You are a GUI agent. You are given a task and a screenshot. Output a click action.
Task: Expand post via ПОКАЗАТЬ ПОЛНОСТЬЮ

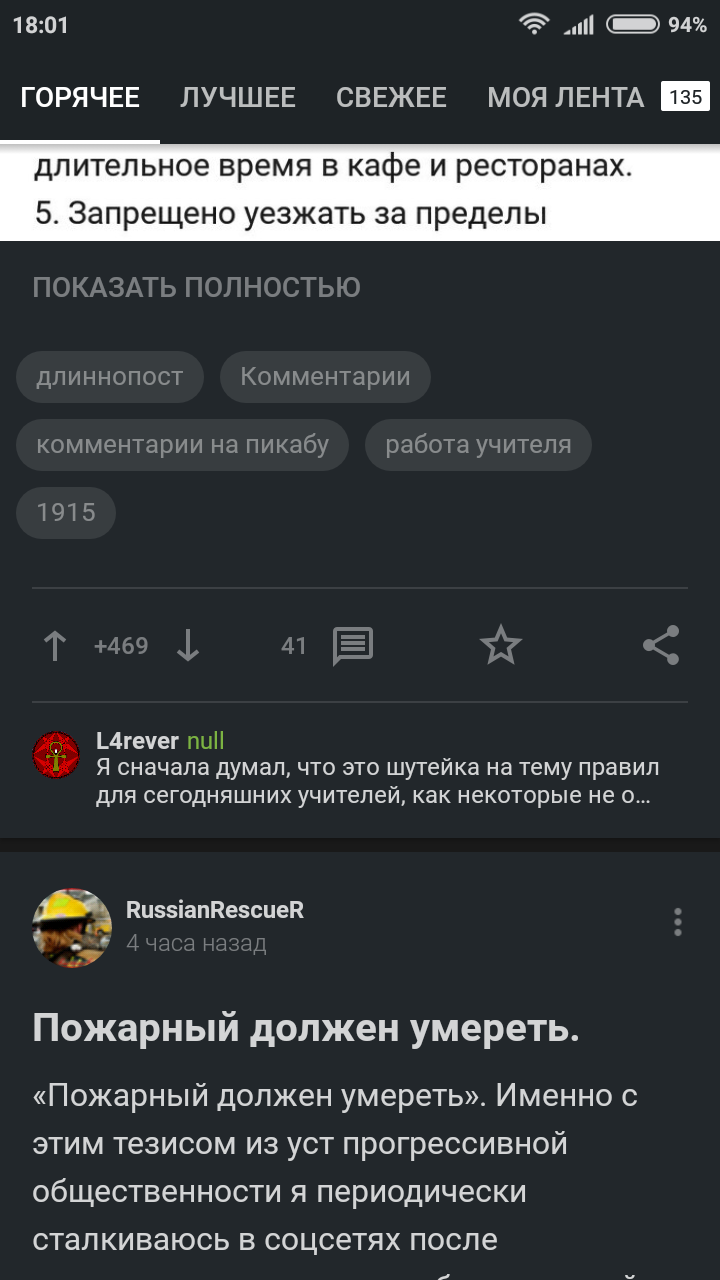coord(196,288)
